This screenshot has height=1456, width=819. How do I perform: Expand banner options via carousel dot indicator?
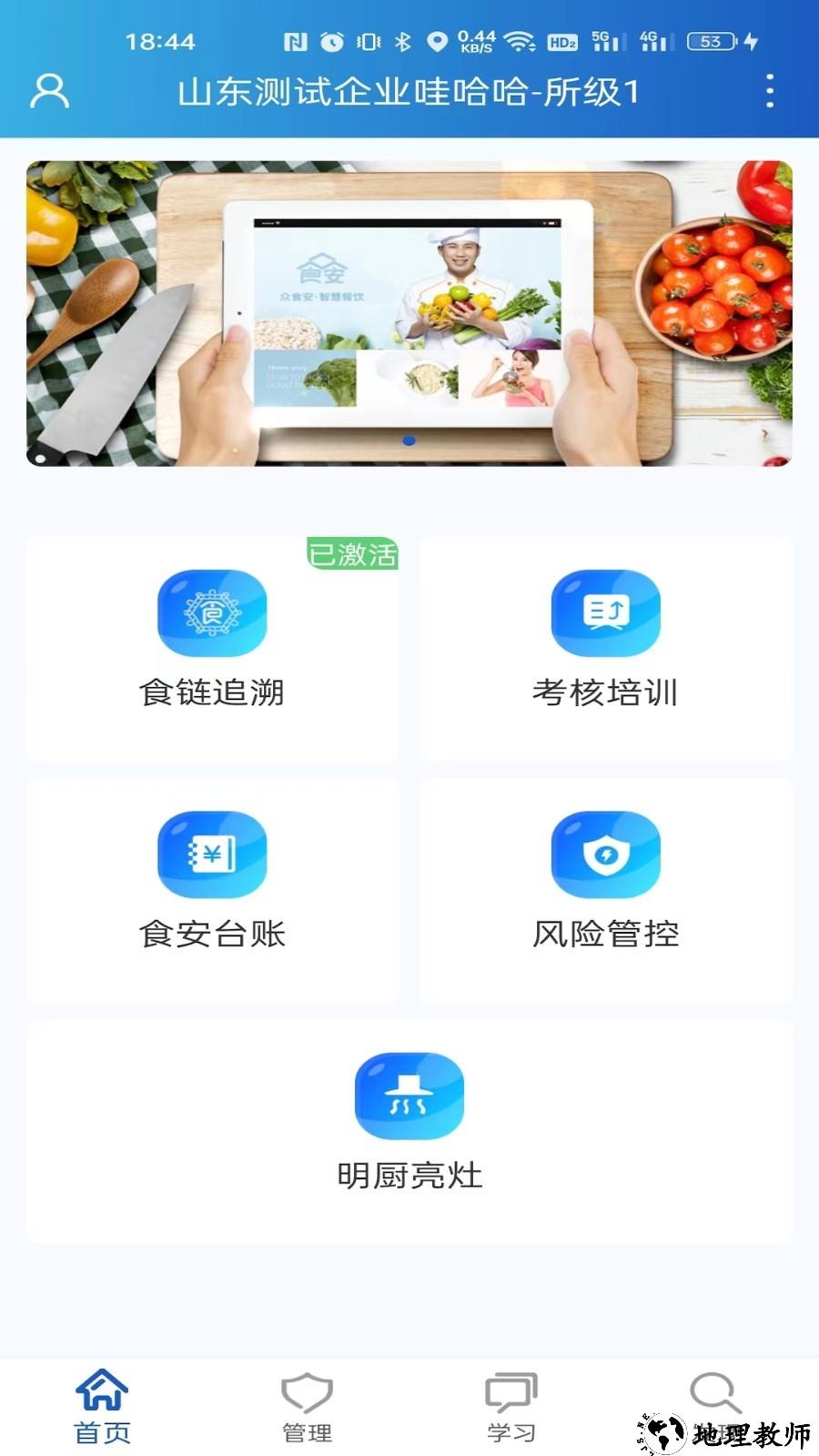click(x=407, y=440)
